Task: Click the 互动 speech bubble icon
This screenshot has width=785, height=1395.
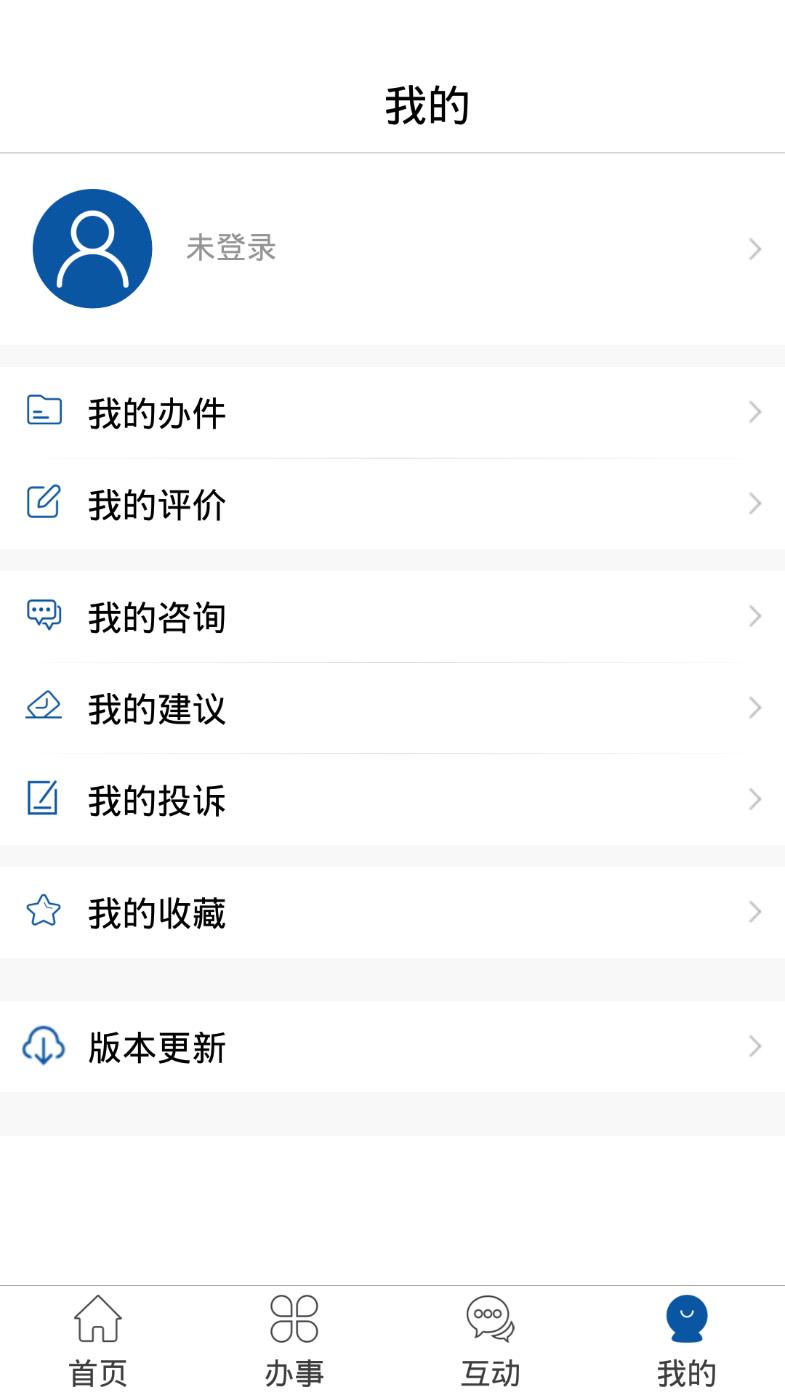Action: [490, 1318]
